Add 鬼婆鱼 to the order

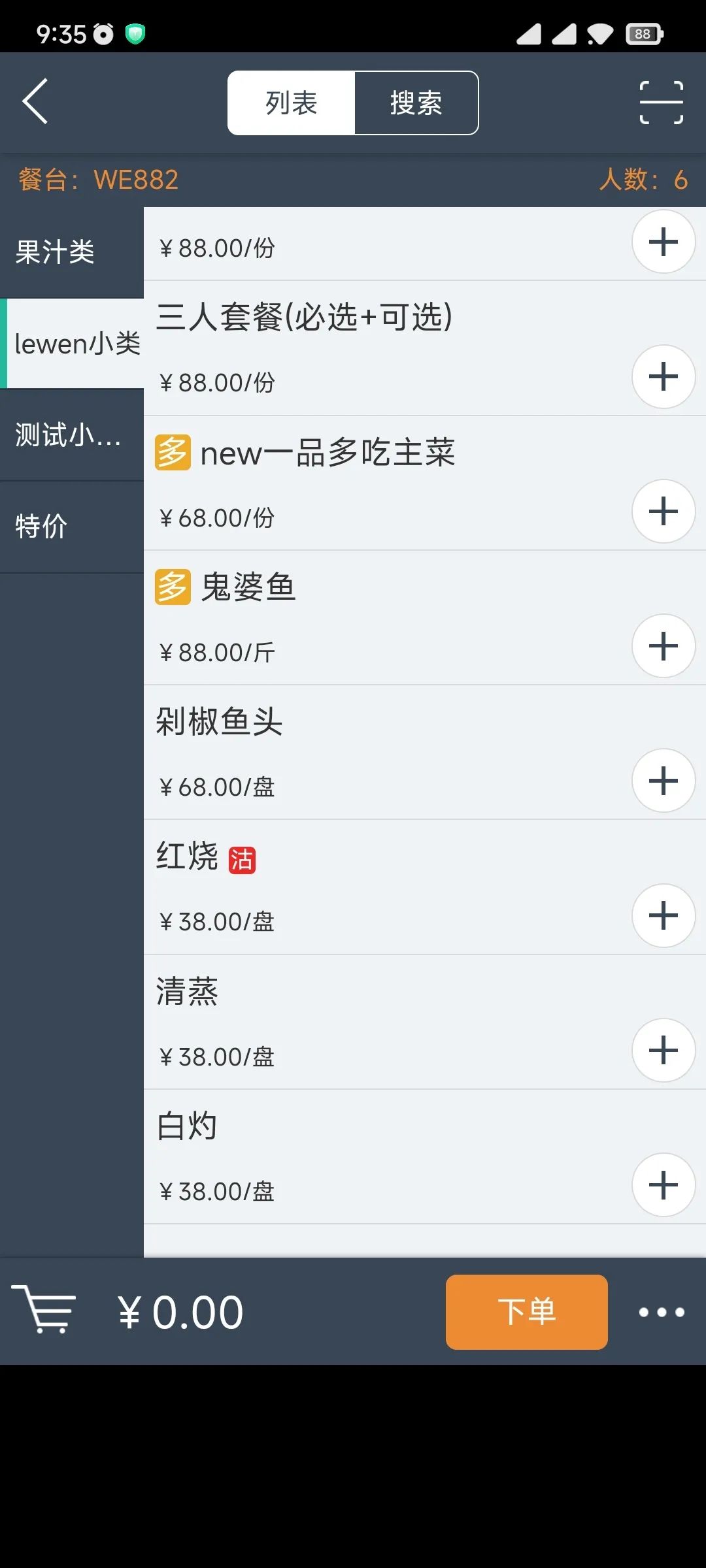point(663,646)
